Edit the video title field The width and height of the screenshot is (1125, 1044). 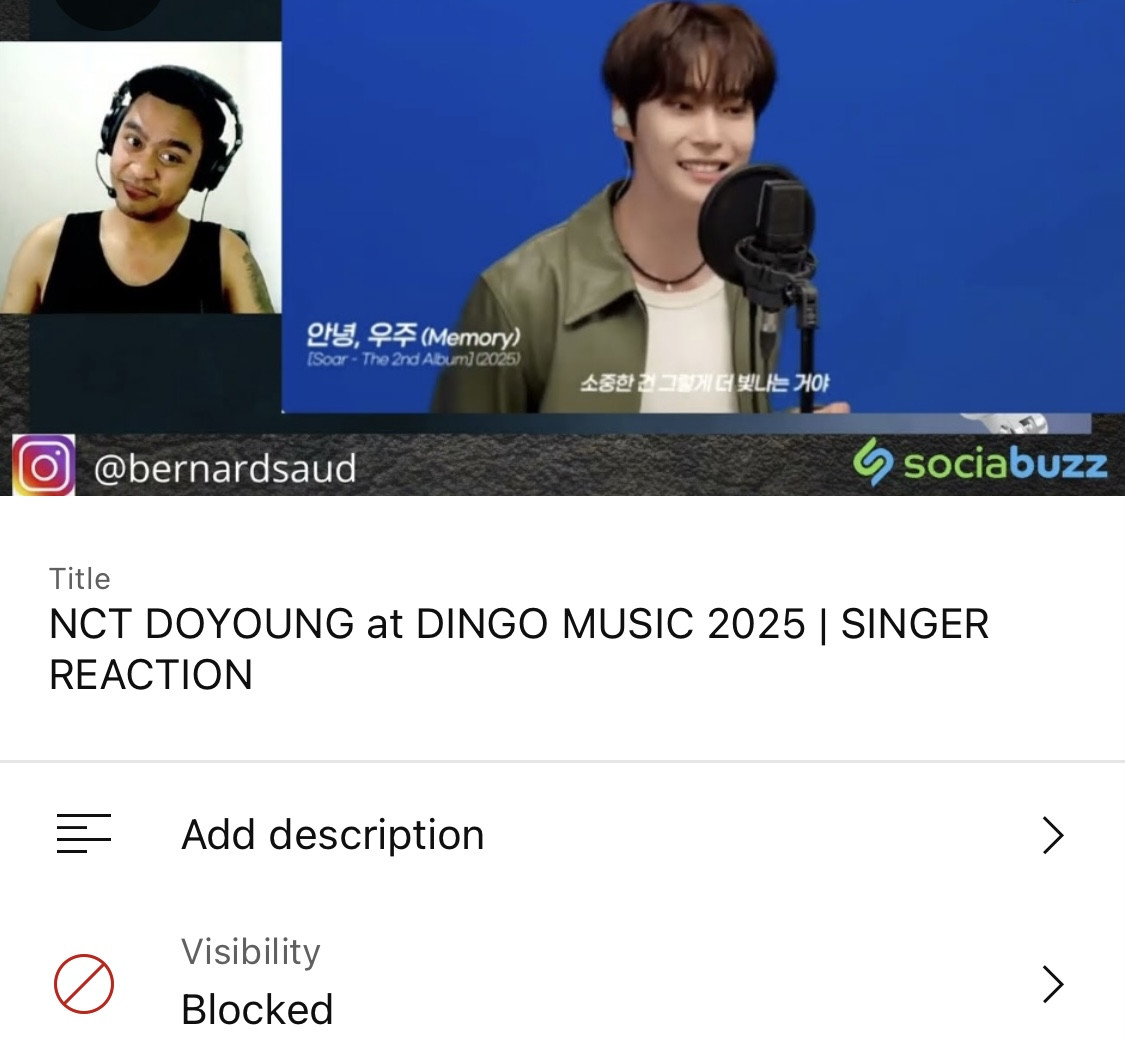coord(519,649)
